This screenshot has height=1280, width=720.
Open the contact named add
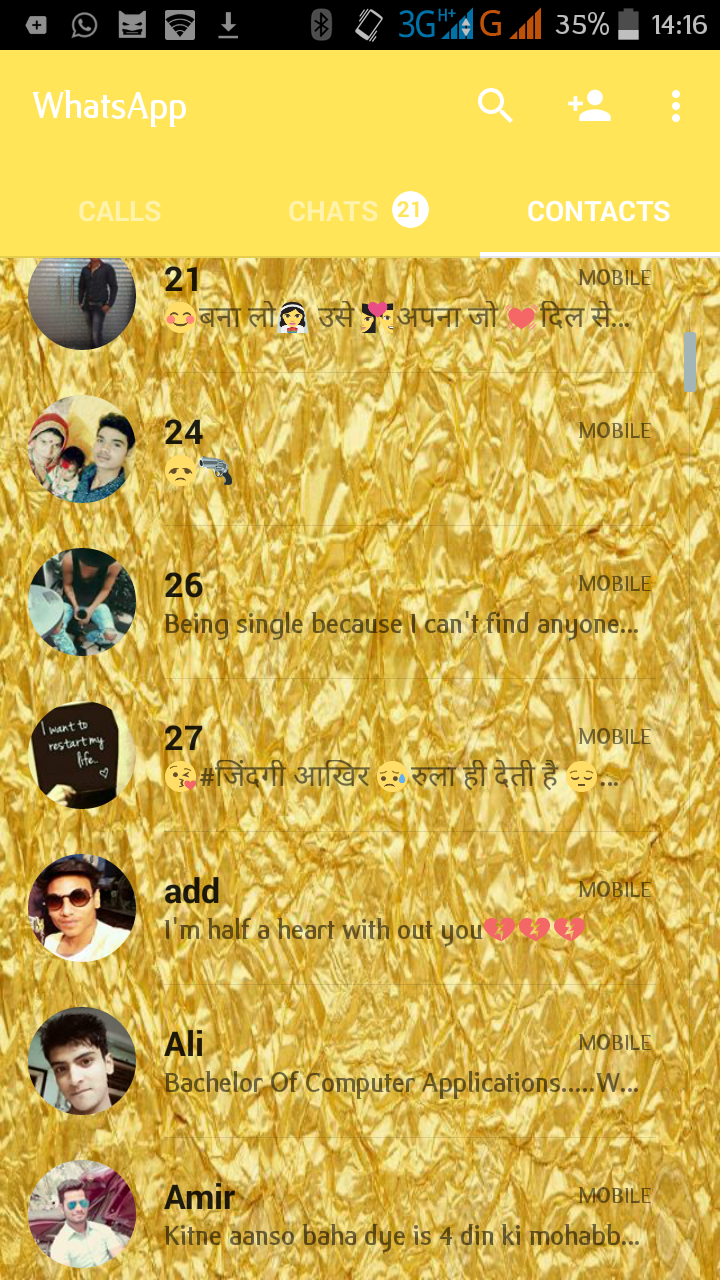point(400,911)
